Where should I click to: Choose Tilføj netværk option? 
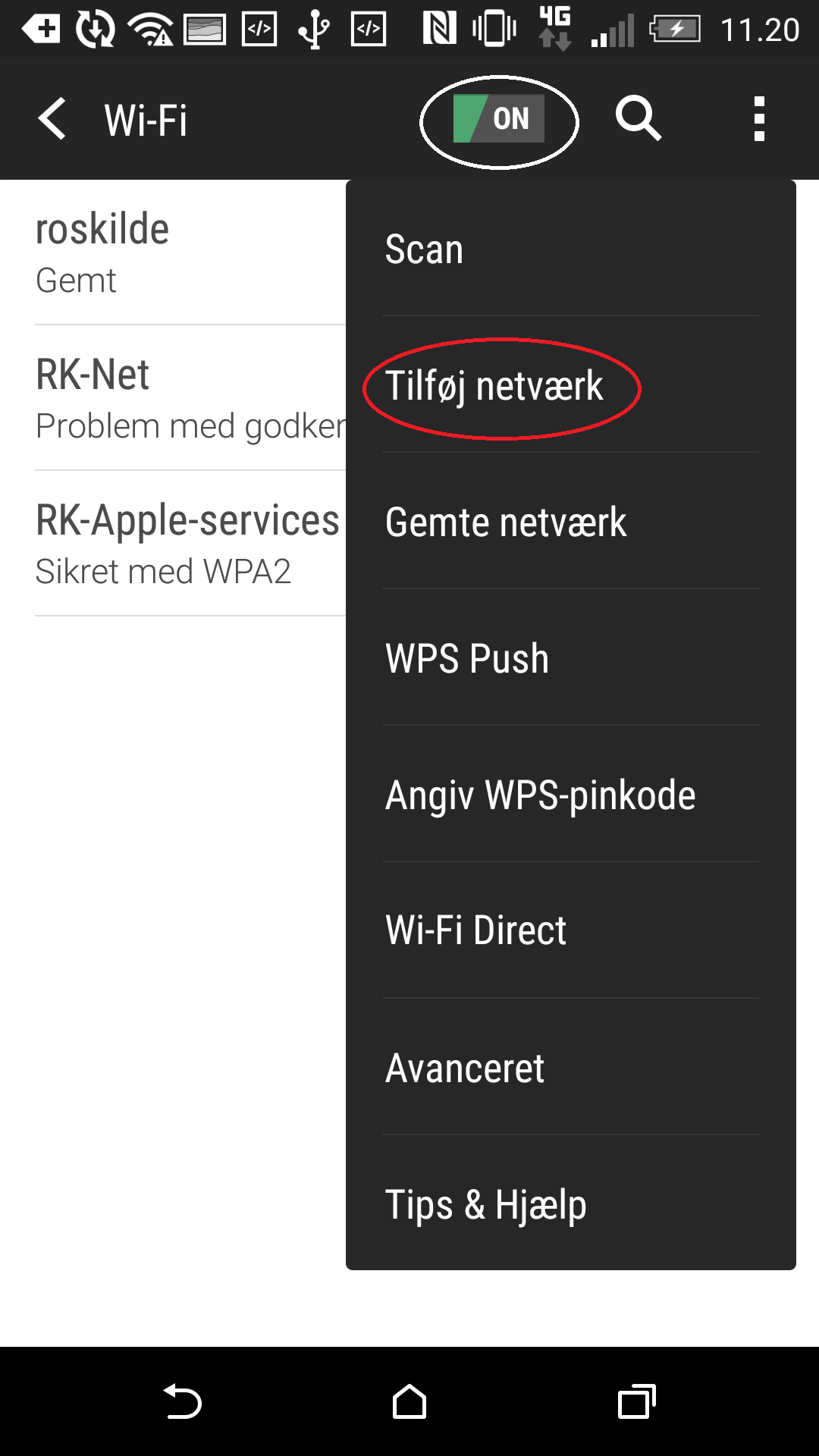(571, 384)
